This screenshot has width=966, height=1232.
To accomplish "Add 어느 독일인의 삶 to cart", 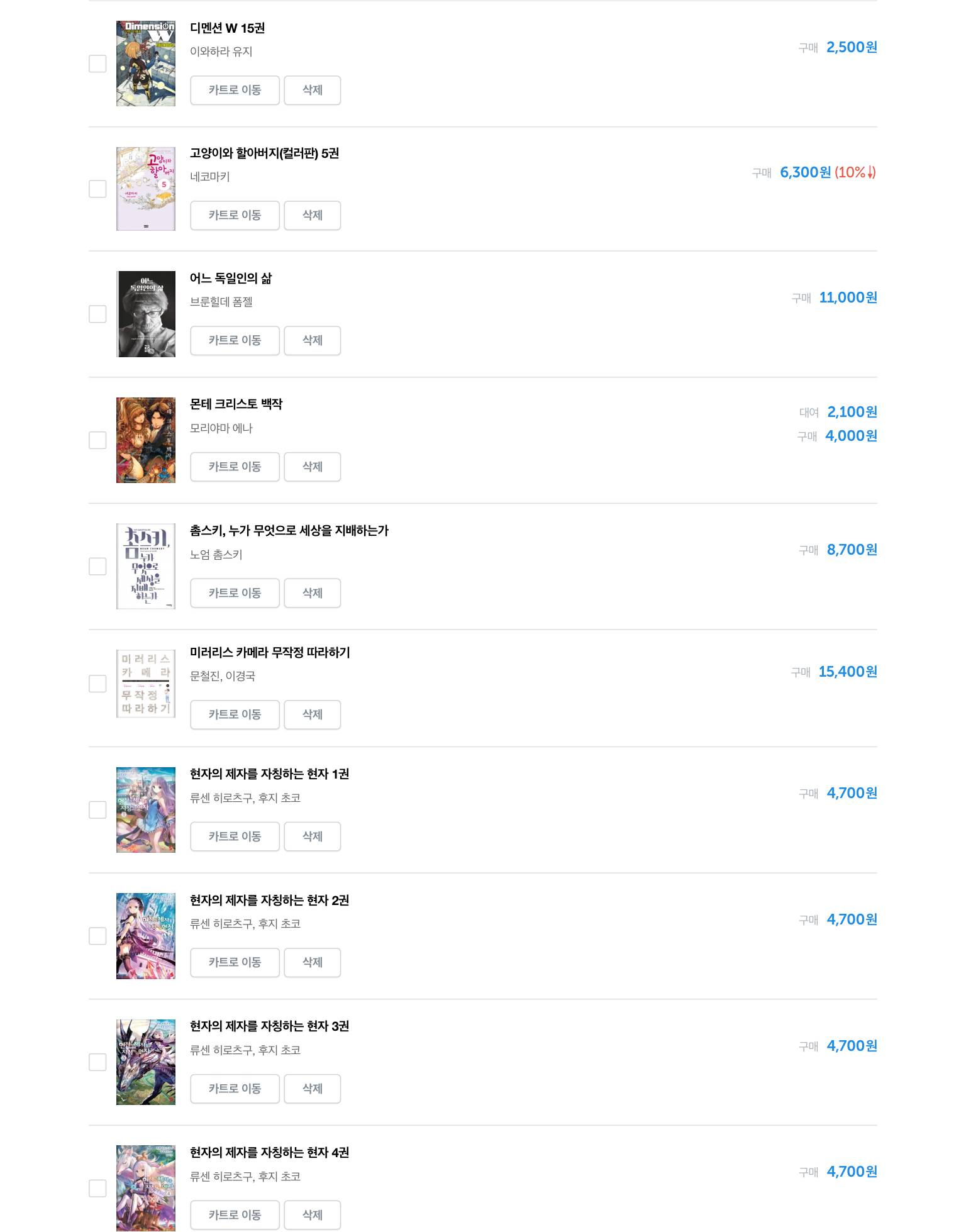I will pyautogui.click(x=235, y=341).
